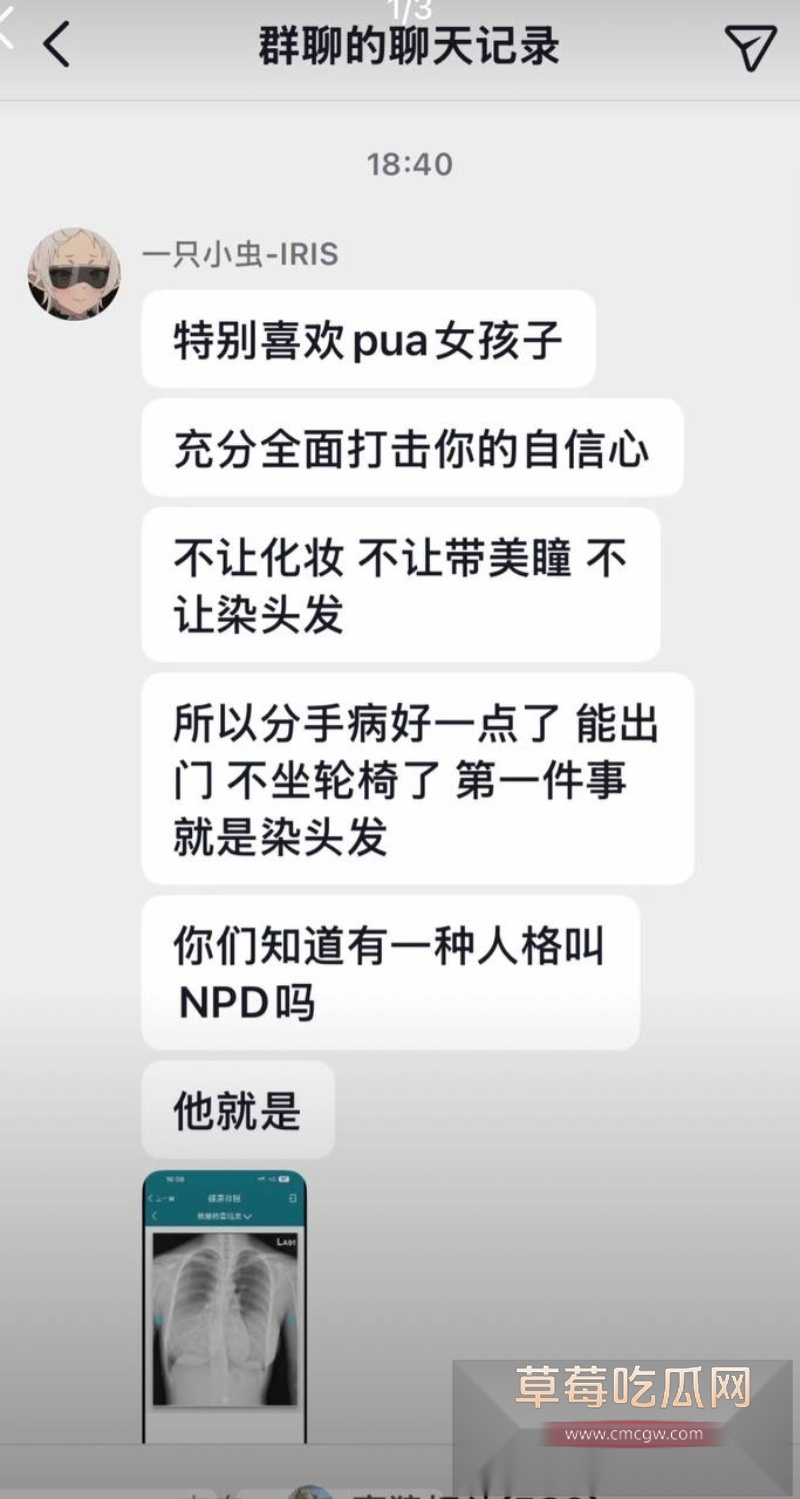
Task: Open profile avatar of 一只小虫-IRIS
Action: [74, 274]
